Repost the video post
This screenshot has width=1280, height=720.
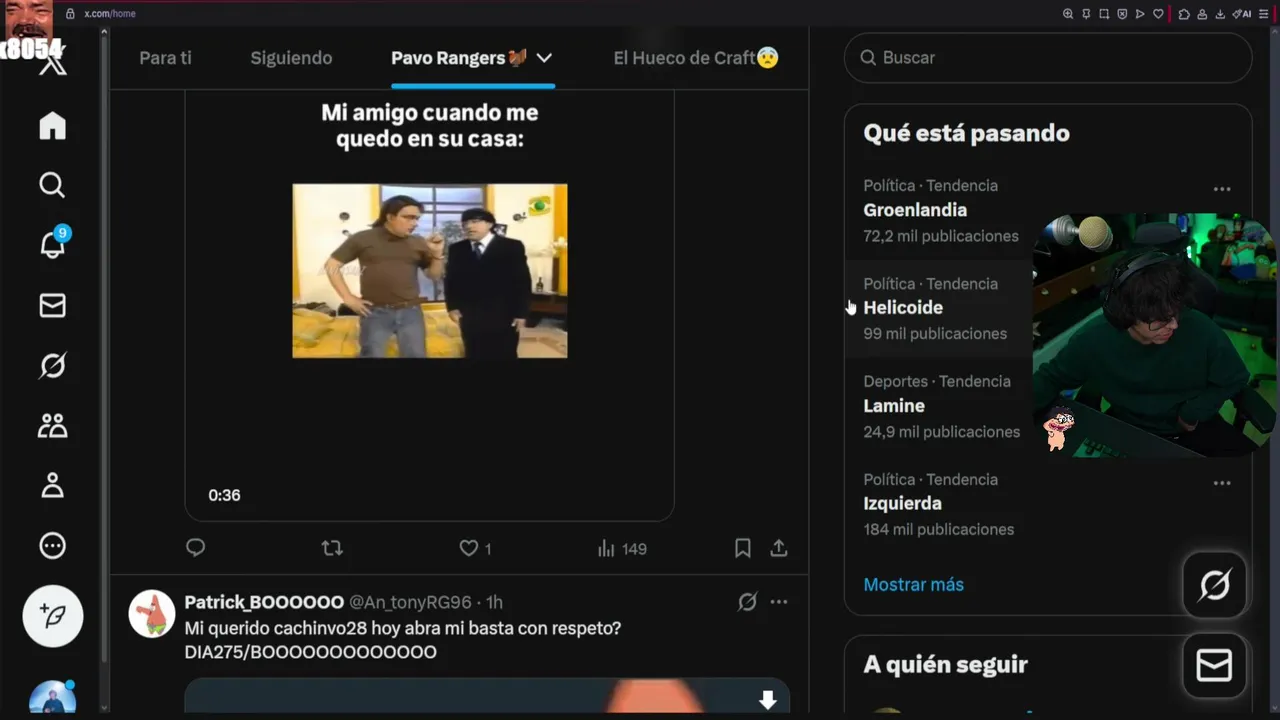[332, 548]
